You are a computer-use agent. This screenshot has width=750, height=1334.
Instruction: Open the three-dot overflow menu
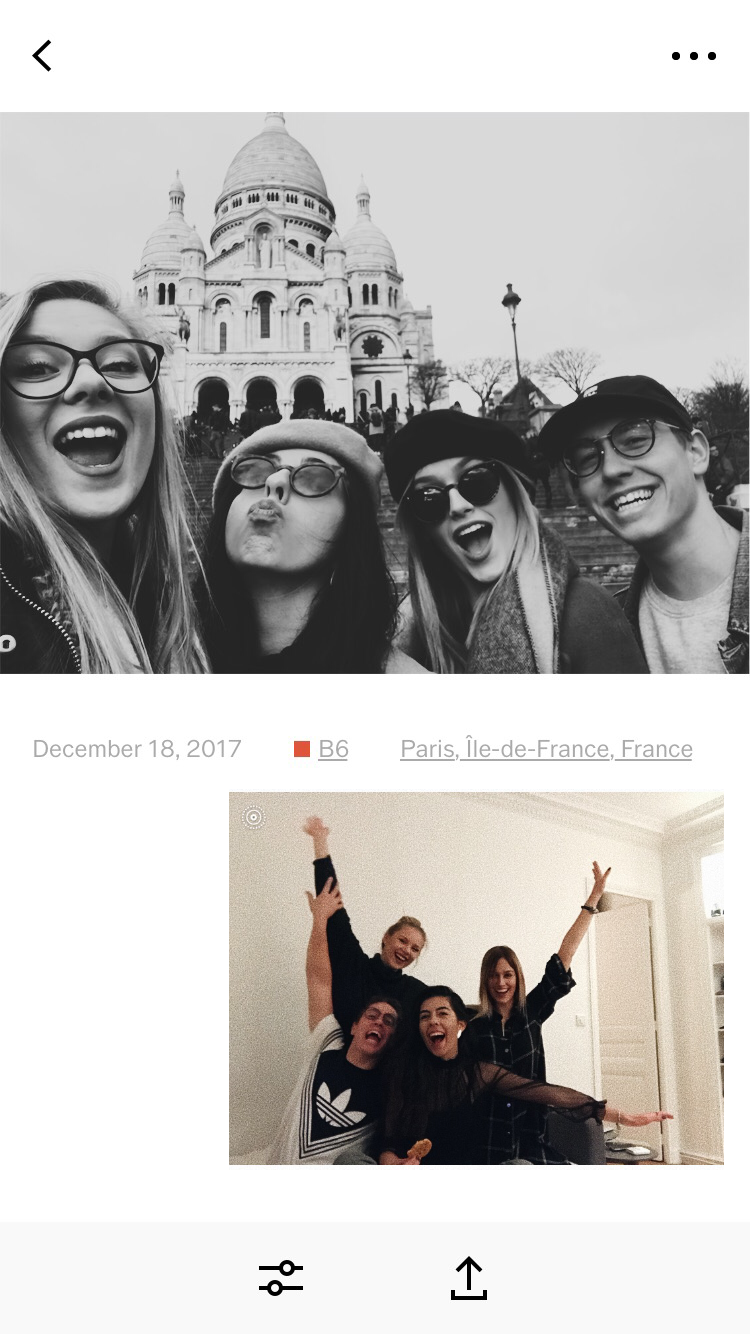point(693,56)
